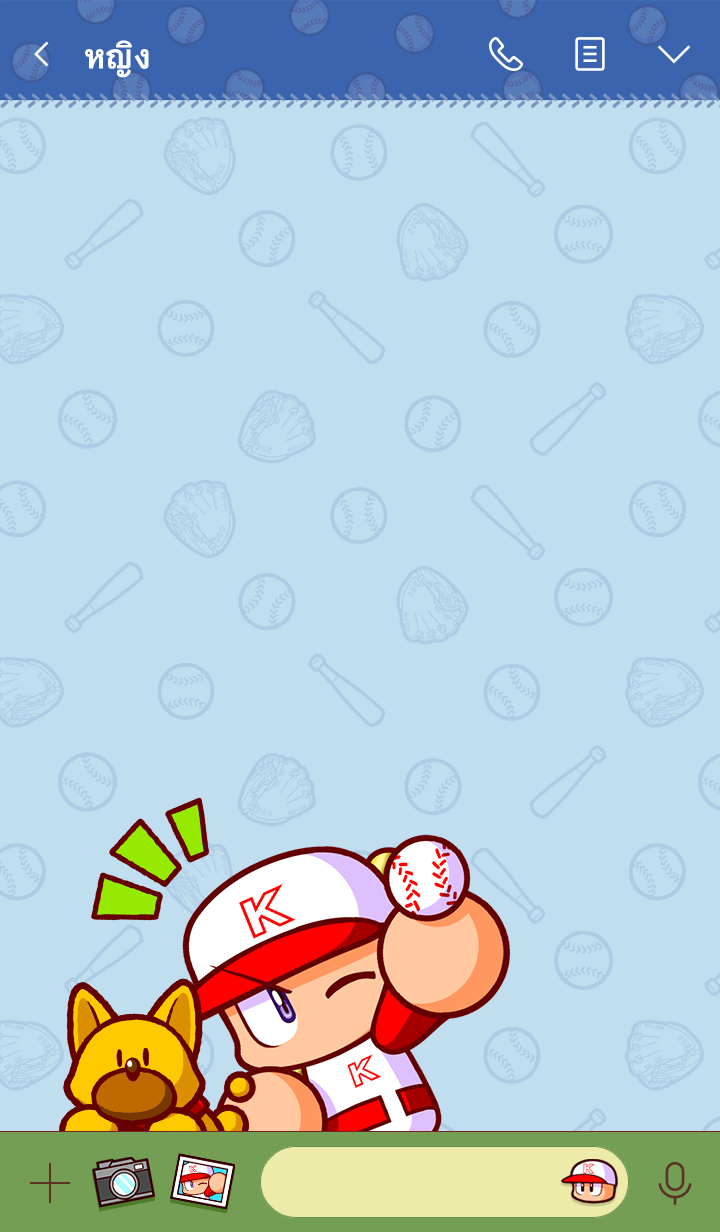Open the chat notes icon
The image size is (720, 1232).
point(589,55)
